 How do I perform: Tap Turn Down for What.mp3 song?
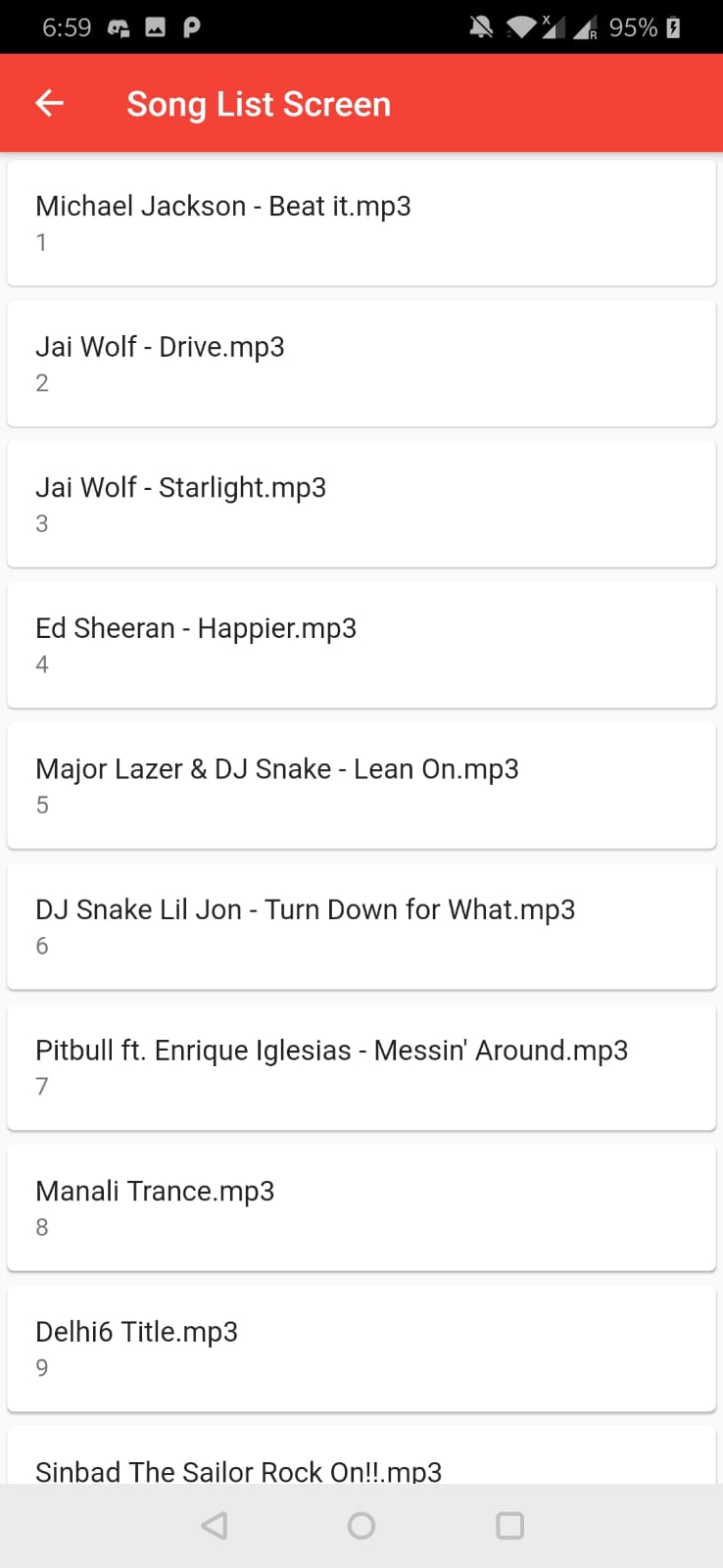click(361, 926)
